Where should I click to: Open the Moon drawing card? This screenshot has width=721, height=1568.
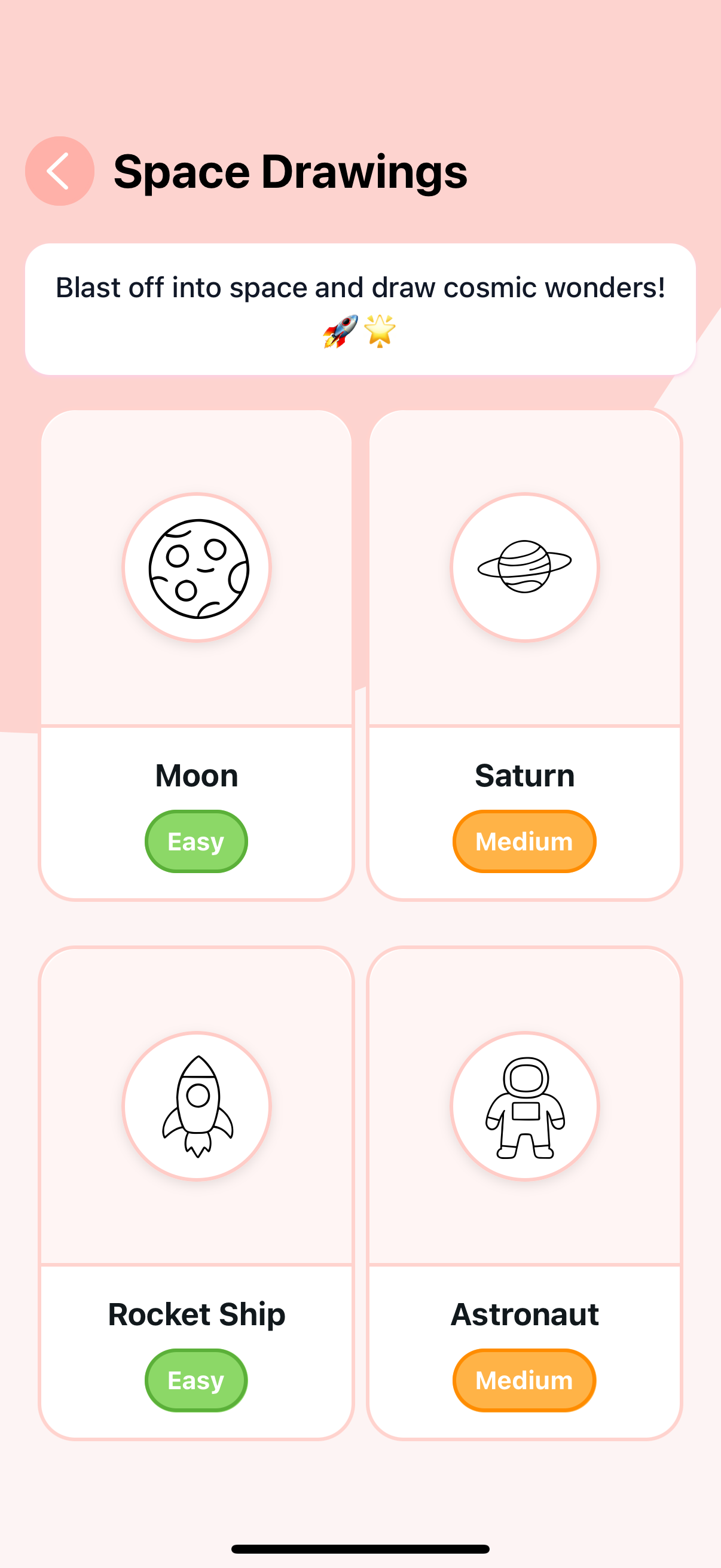coord(196,654)
